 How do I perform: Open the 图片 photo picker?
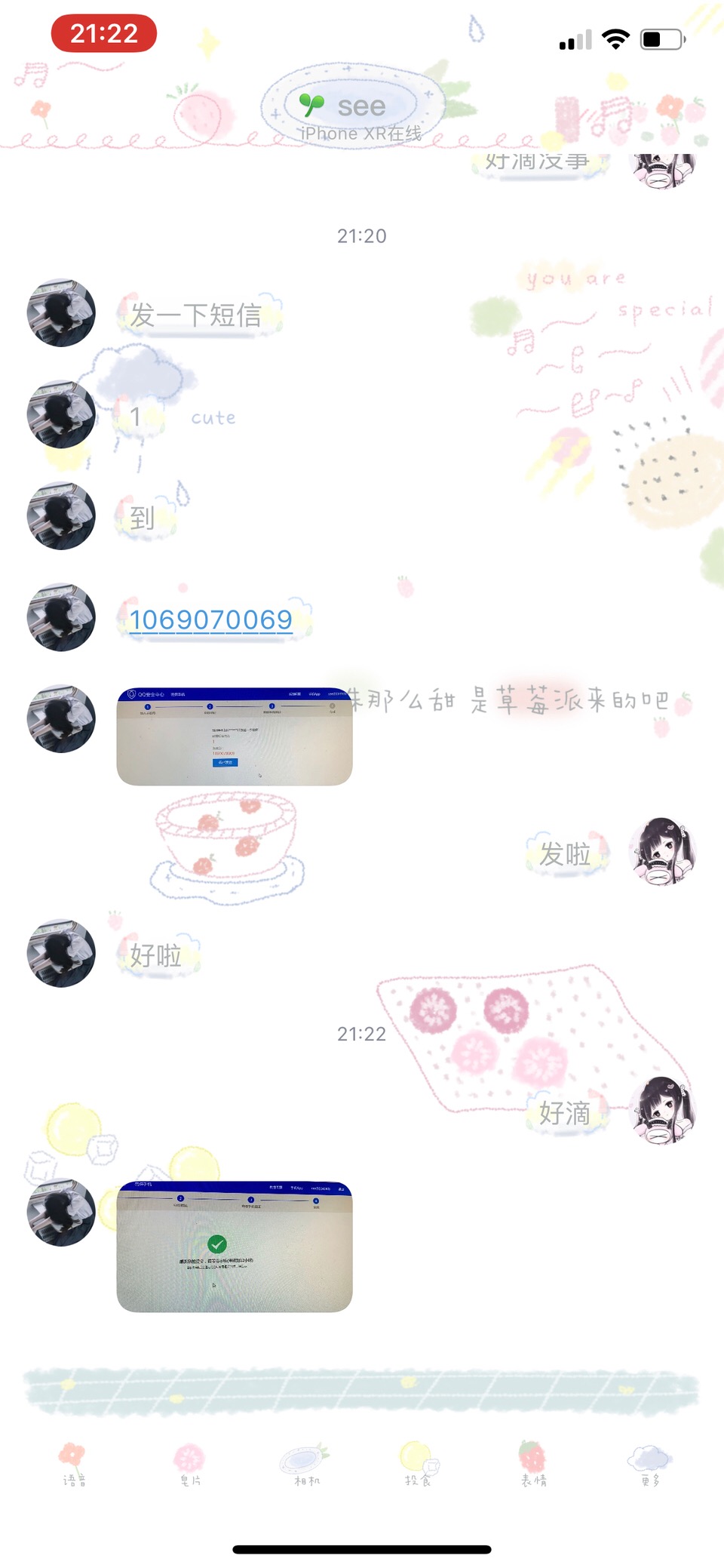click(x=189, y=1464)
